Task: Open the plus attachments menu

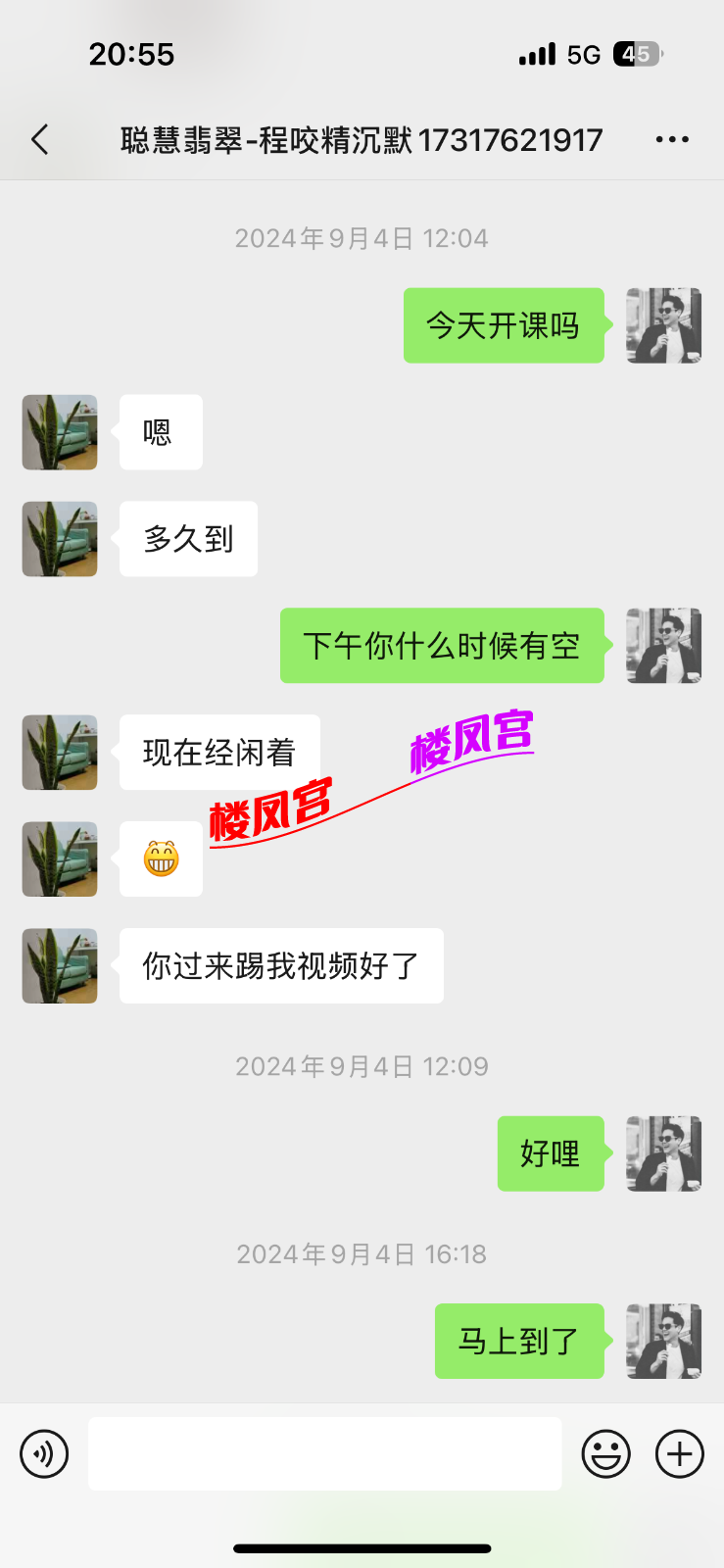Action: point(680,1453)
